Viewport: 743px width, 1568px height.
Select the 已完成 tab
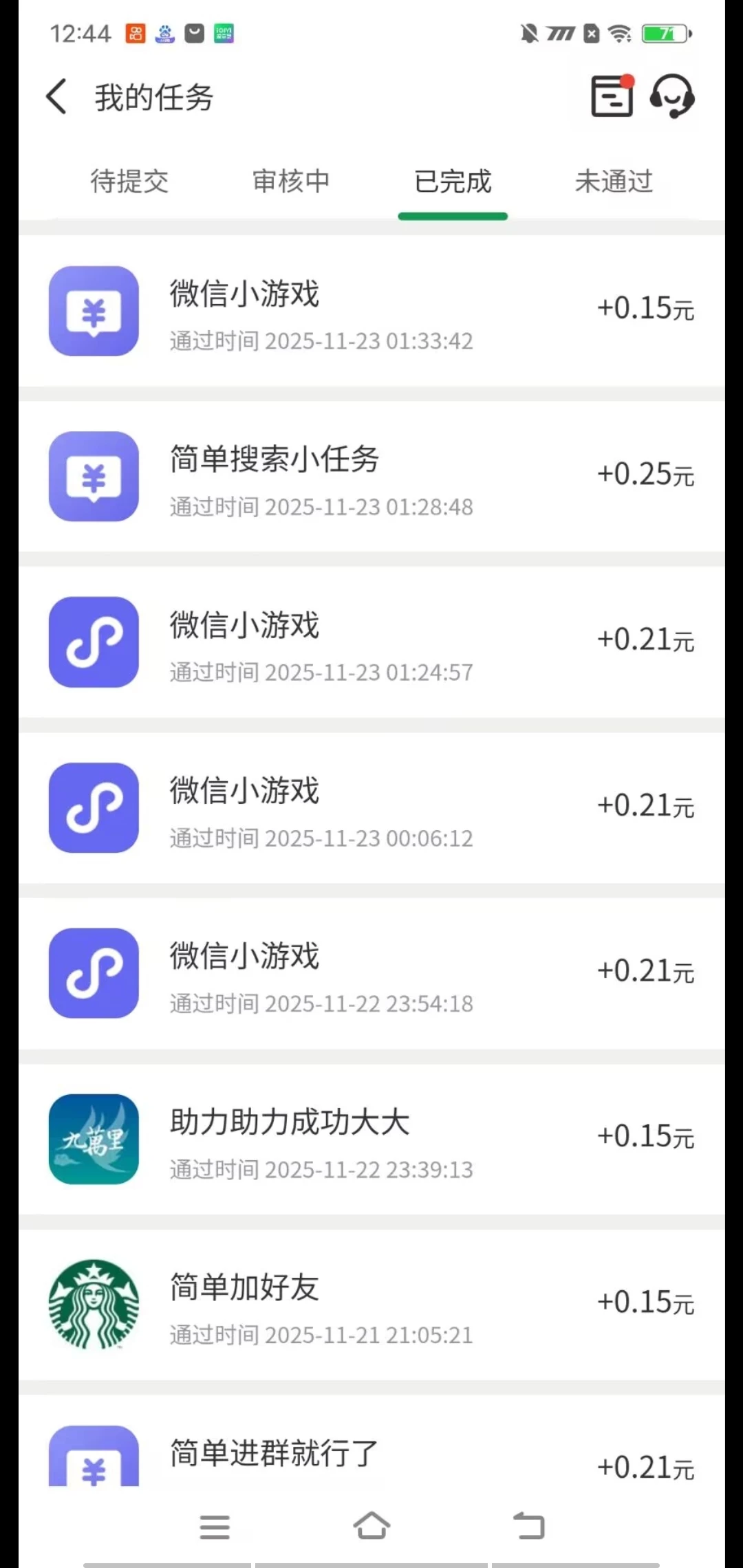coord(452,182)
